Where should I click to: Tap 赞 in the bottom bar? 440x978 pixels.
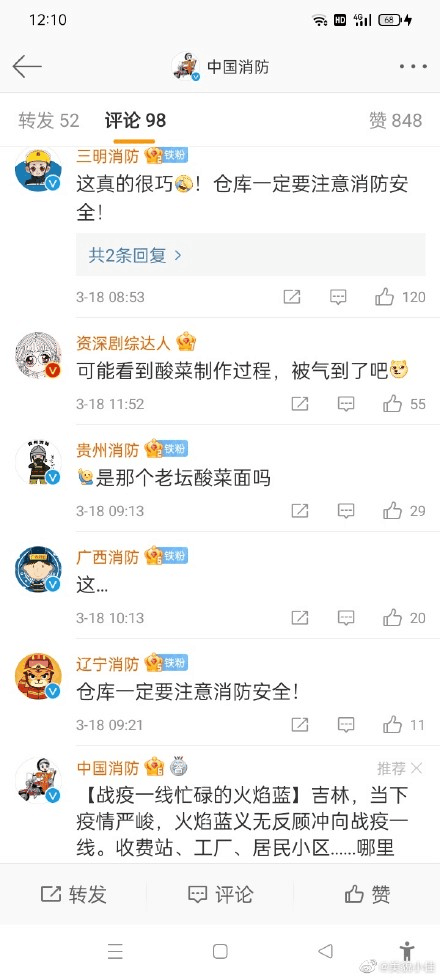click(x=367, y=894)
